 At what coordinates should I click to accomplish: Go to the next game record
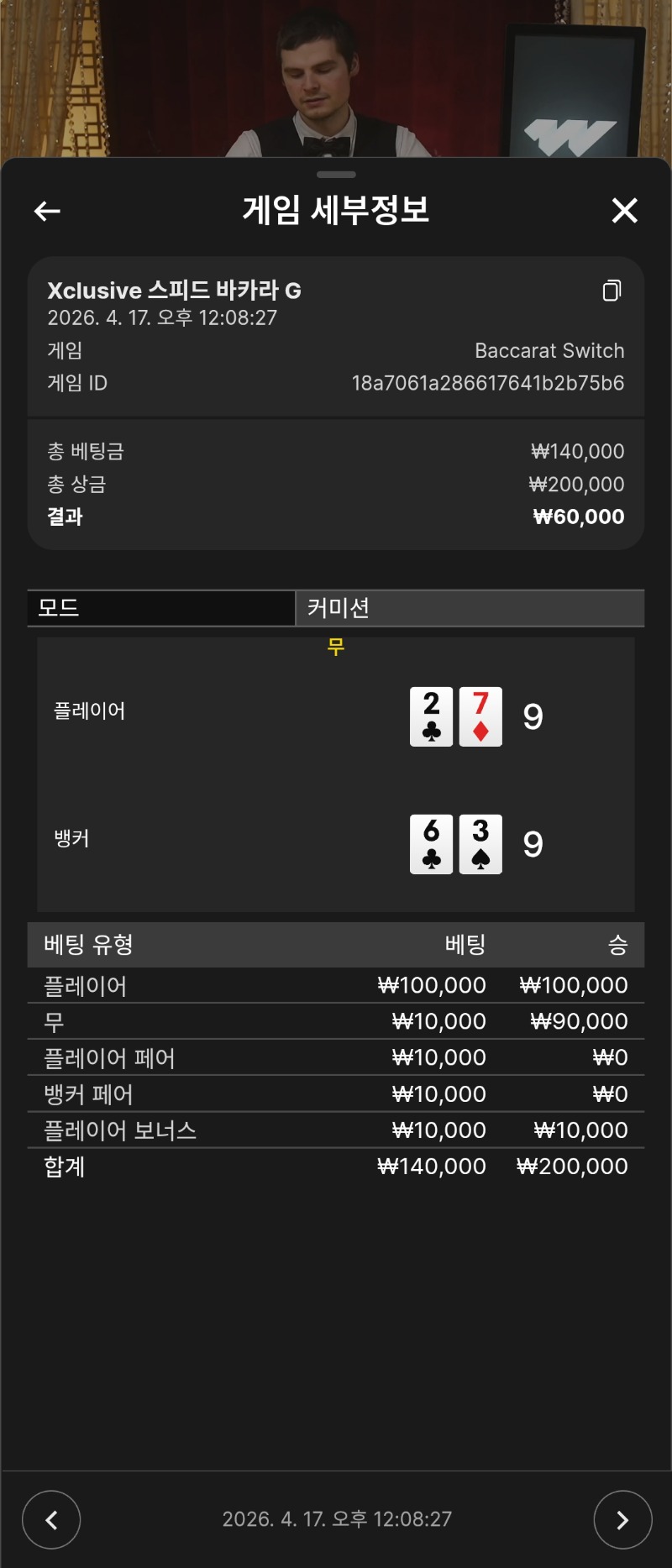point(622,1519)
